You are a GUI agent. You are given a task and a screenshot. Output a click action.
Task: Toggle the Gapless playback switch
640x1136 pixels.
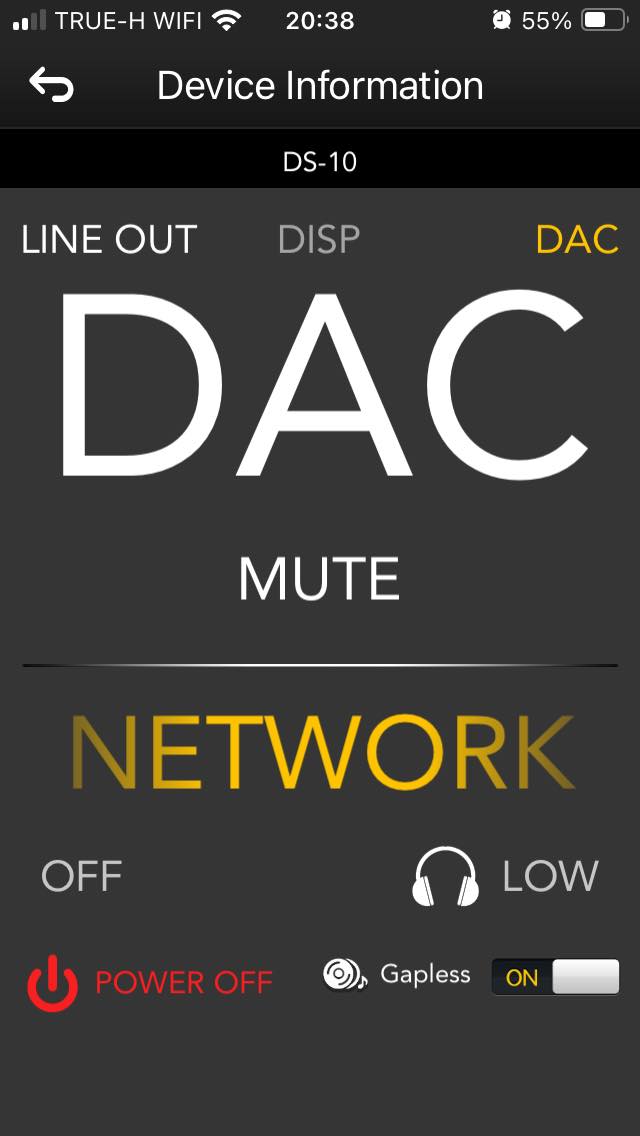pyautogui.click(x=555, y=977)
